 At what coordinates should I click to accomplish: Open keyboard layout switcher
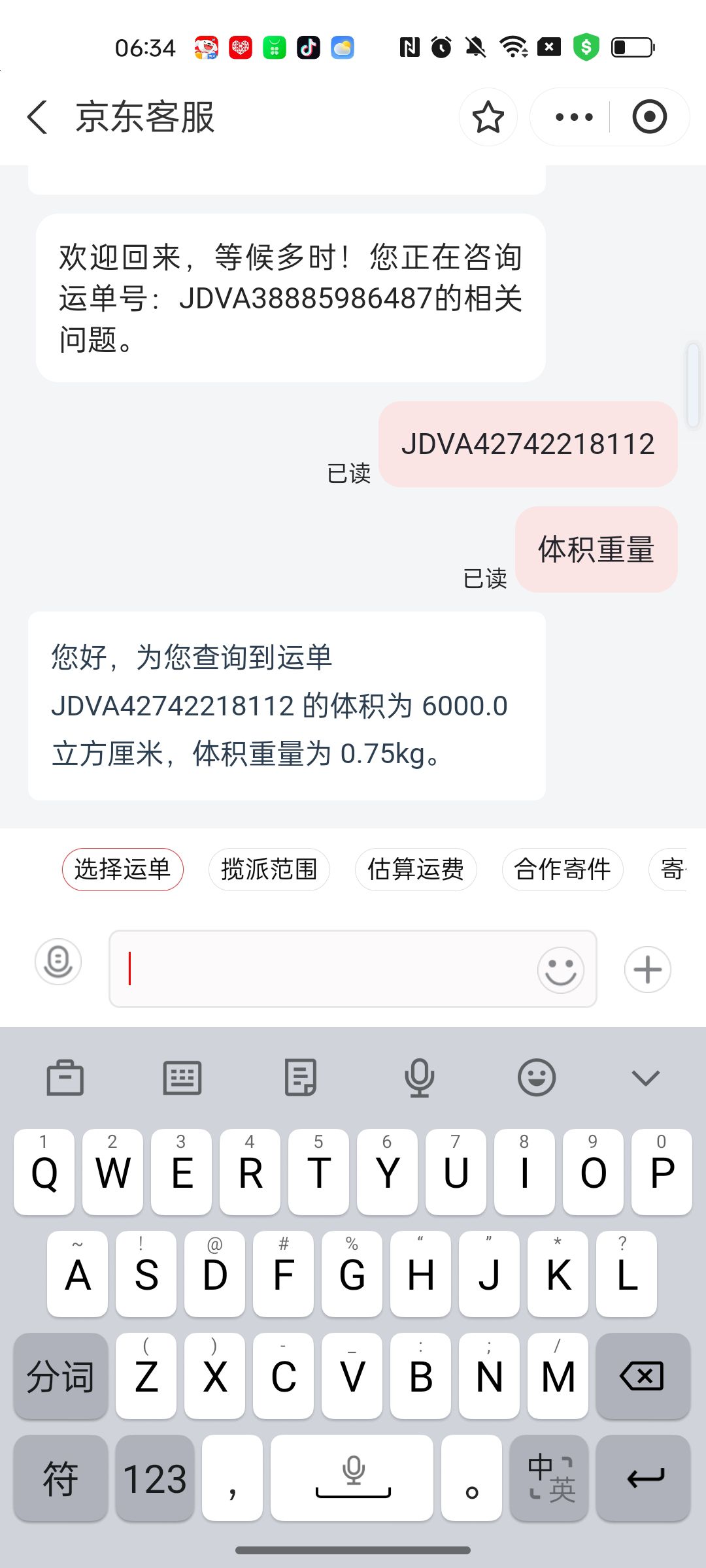click(x=182, y=1077)
